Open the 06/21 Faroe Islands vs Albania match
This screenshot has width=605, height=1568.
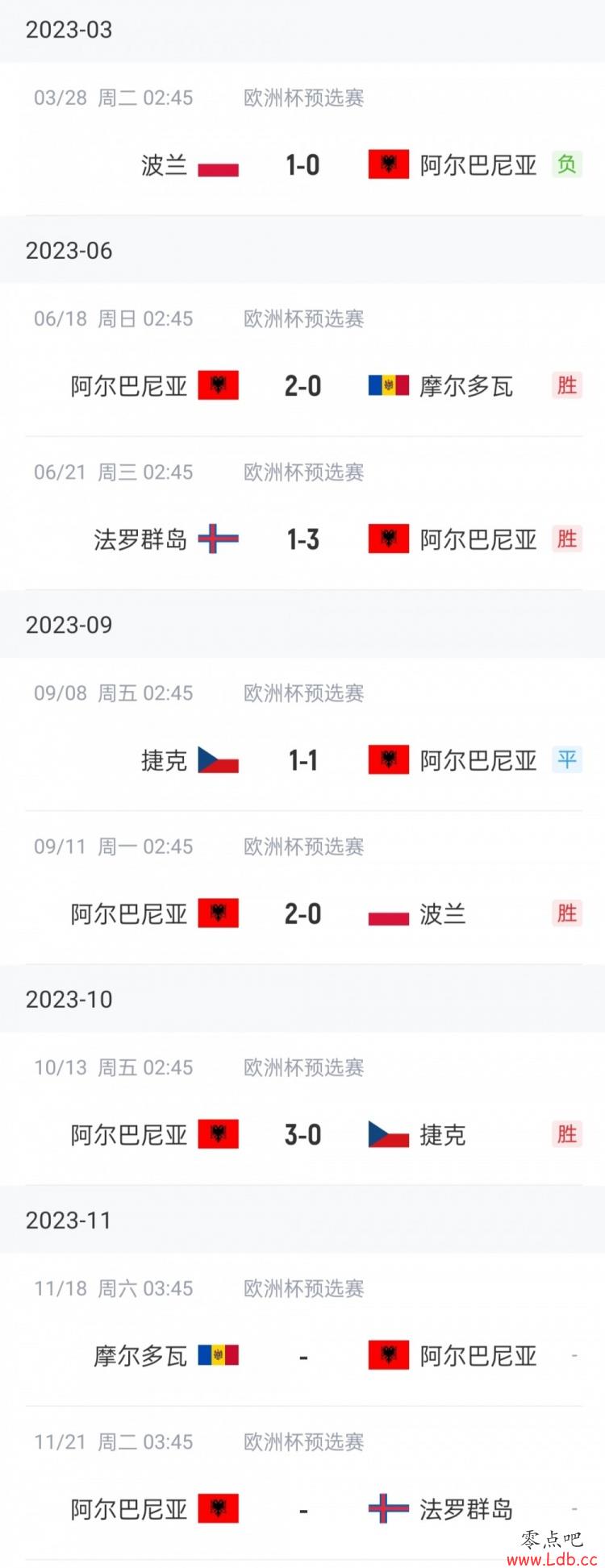pos(302,539)
